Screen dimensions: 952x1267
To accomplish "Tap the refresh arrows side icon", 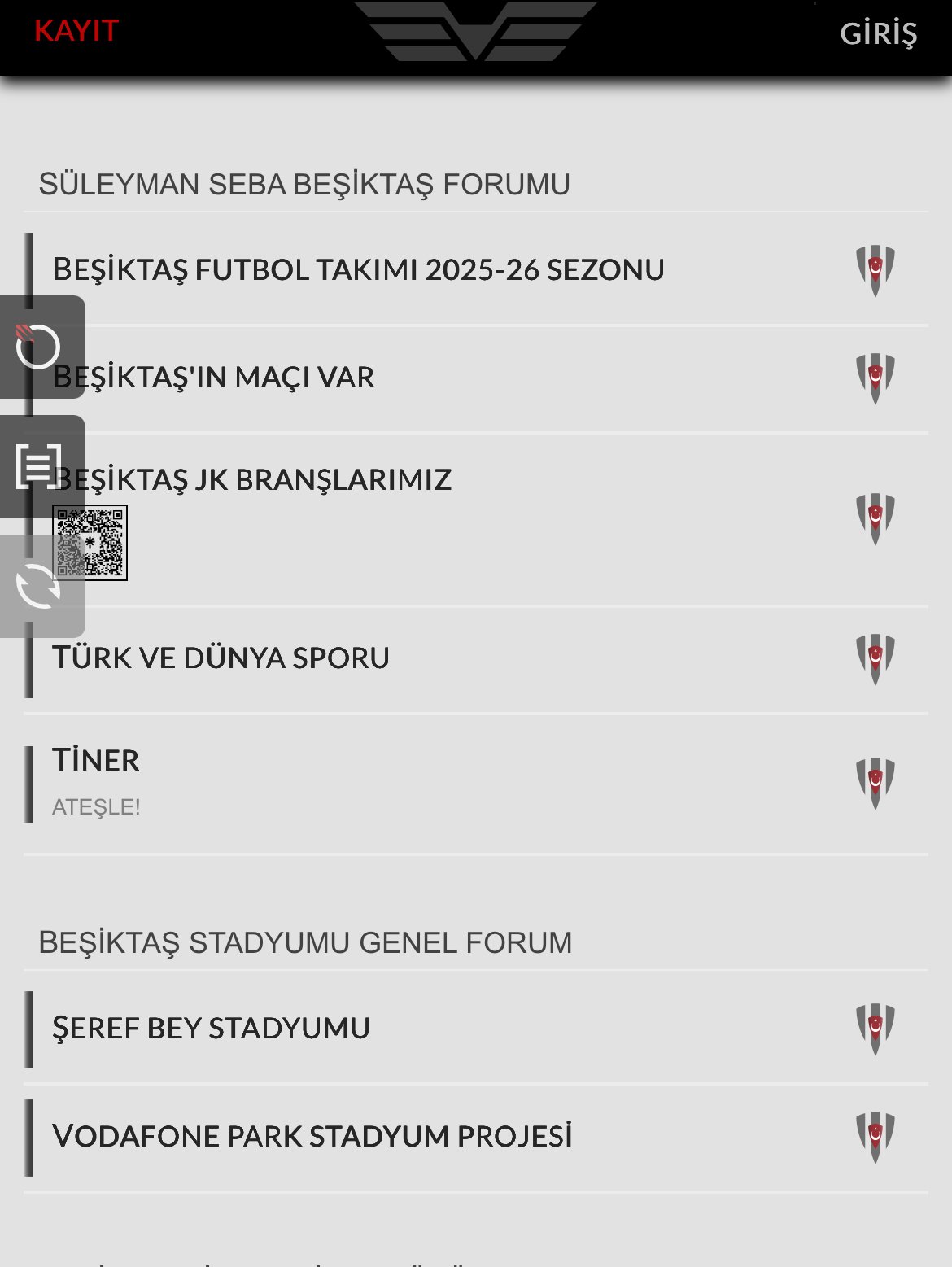I will pos(38,586).
